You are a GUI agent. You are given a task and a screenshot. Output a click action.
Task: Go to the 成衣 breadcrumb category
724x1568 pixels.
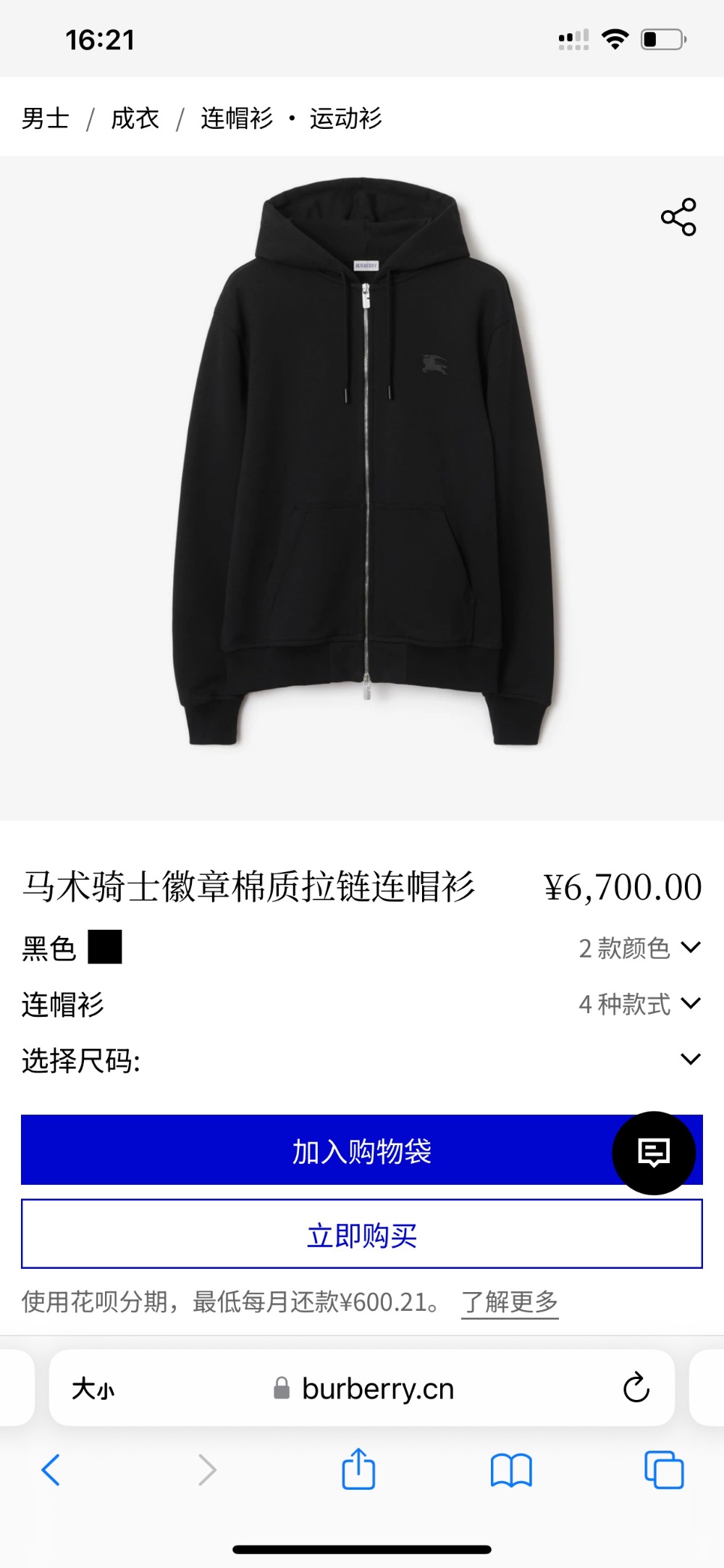coord(135,118)
